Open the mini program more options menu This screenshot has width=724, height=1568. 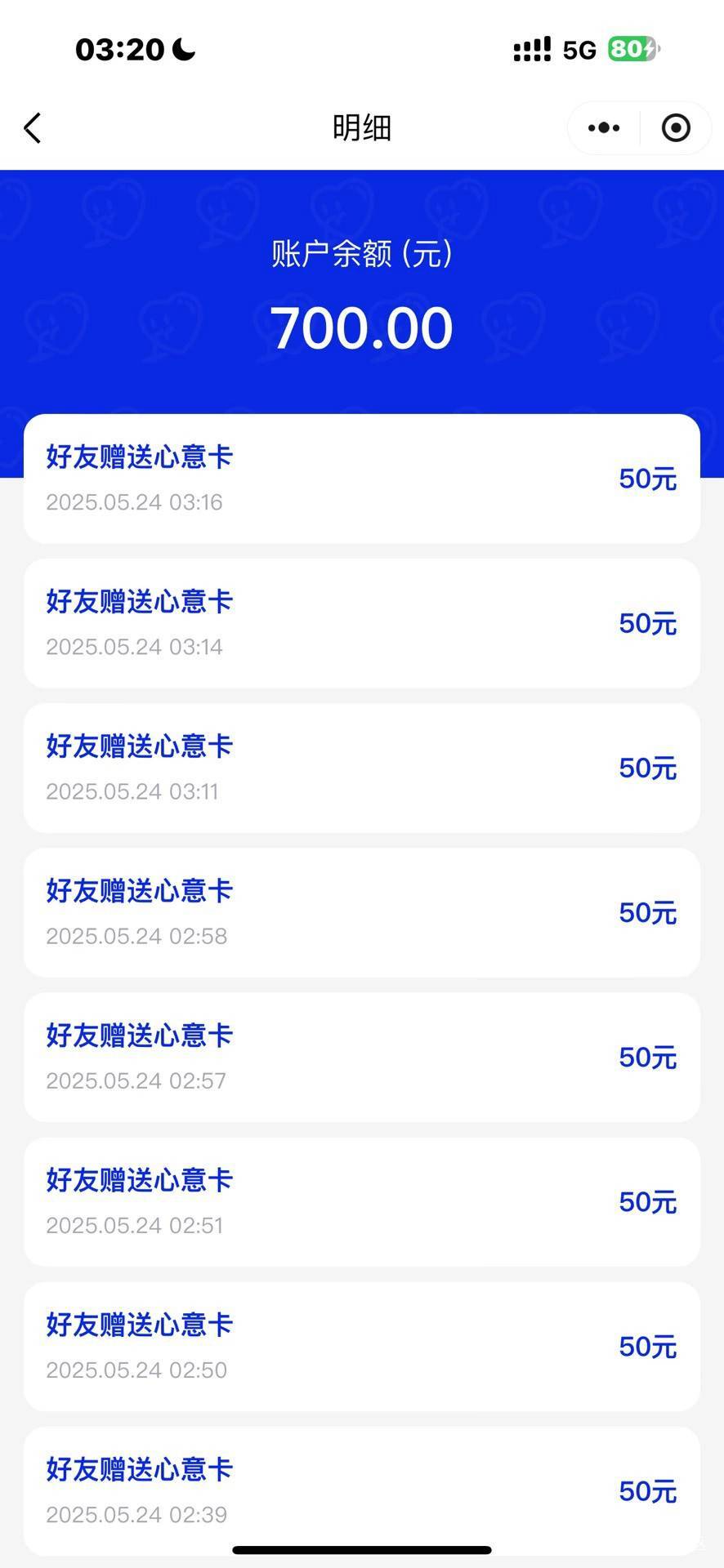(x=604, y=128)
